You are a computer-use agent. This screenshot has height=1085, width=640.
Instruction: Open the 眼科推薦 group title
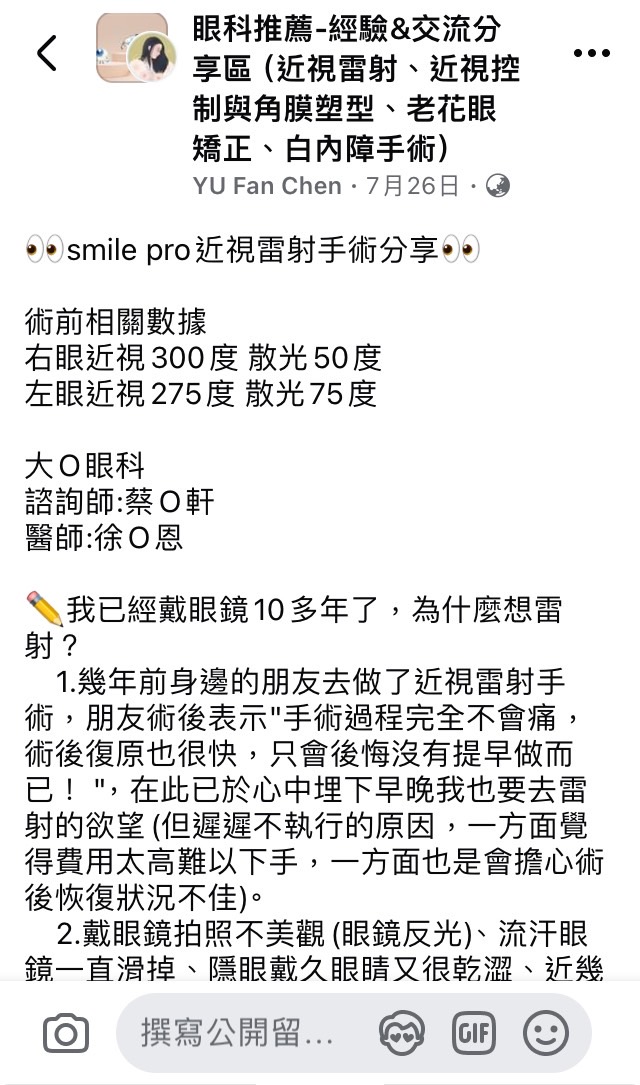click(356, 90)
